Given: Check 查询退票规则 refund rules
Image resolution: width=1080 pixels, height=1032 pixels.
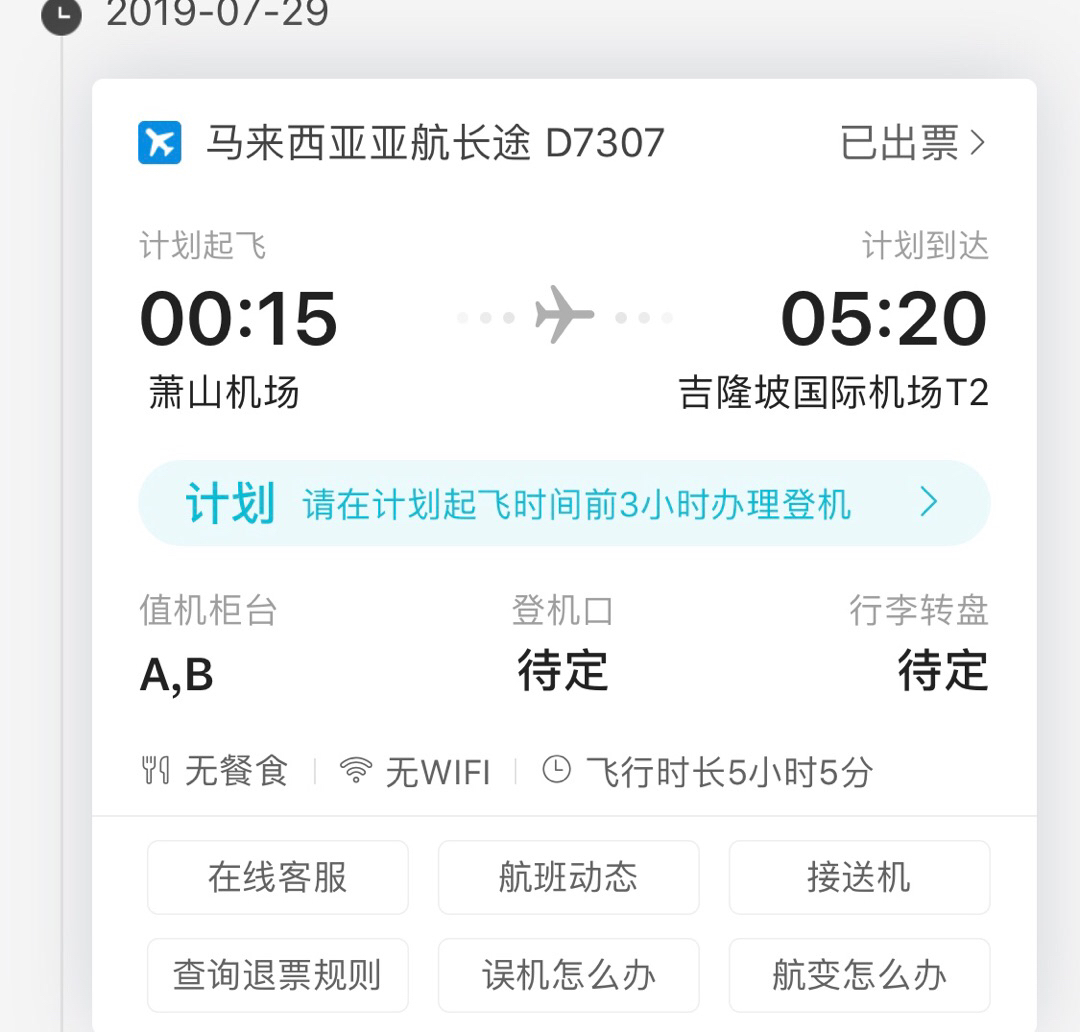Looking at the screenshot, I should click(x=278, y=975).
